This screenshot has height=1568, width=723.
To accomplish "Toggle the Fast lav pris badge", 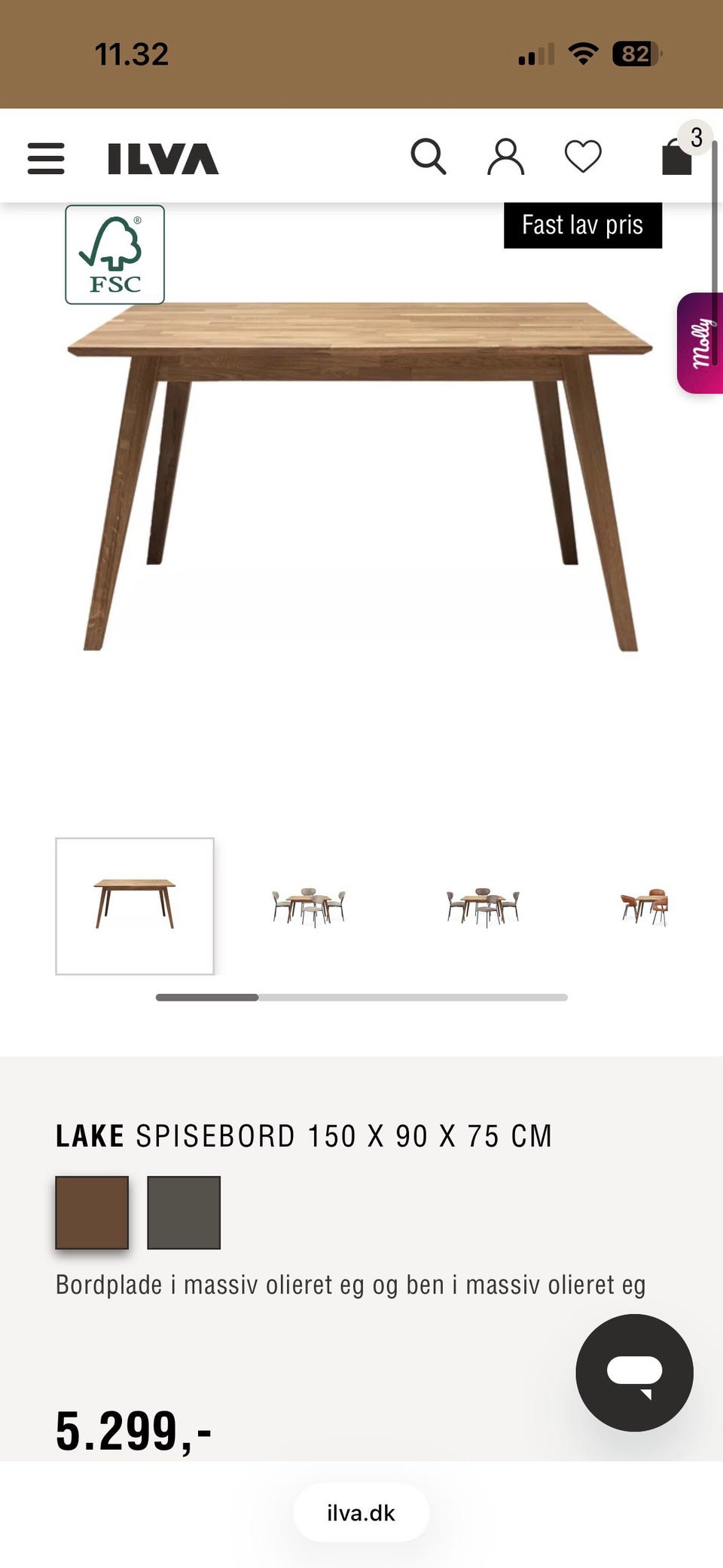I will pyautogui.click(x=582, y=224).
